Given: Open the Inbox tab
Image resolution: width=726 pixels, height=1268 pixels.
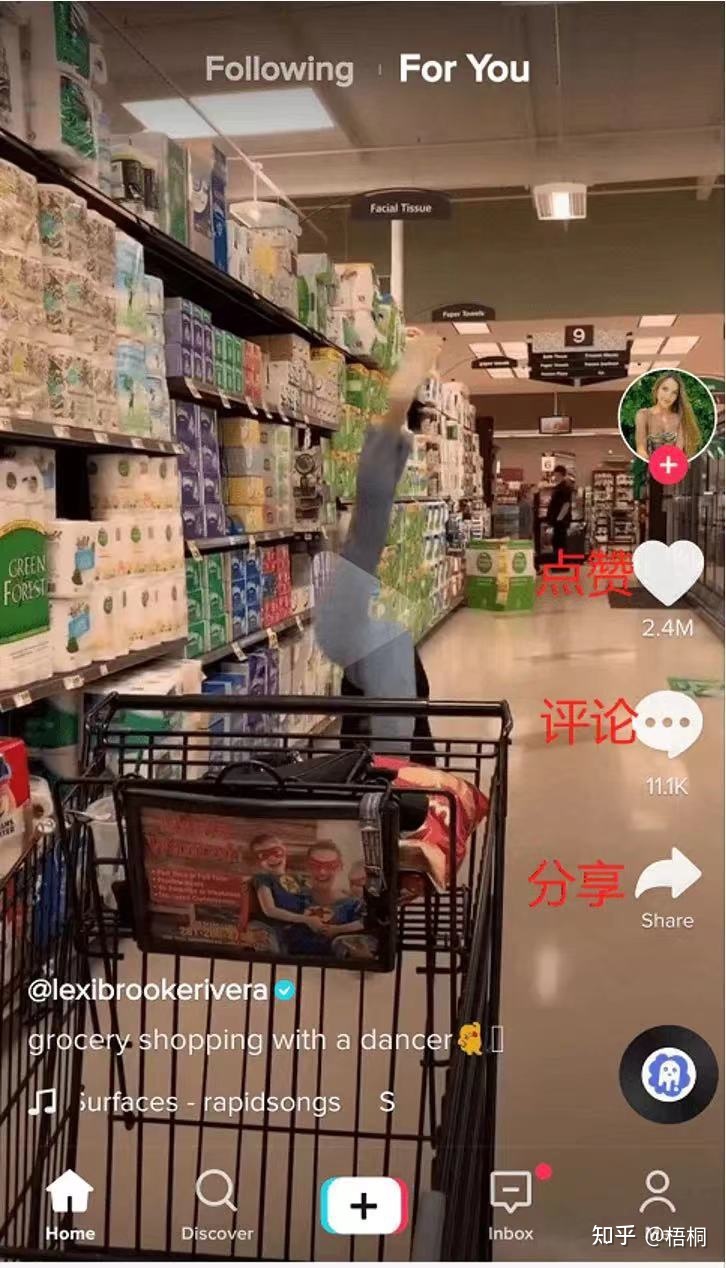Looking at the screenshot, I should click(x=511, y=1205).
